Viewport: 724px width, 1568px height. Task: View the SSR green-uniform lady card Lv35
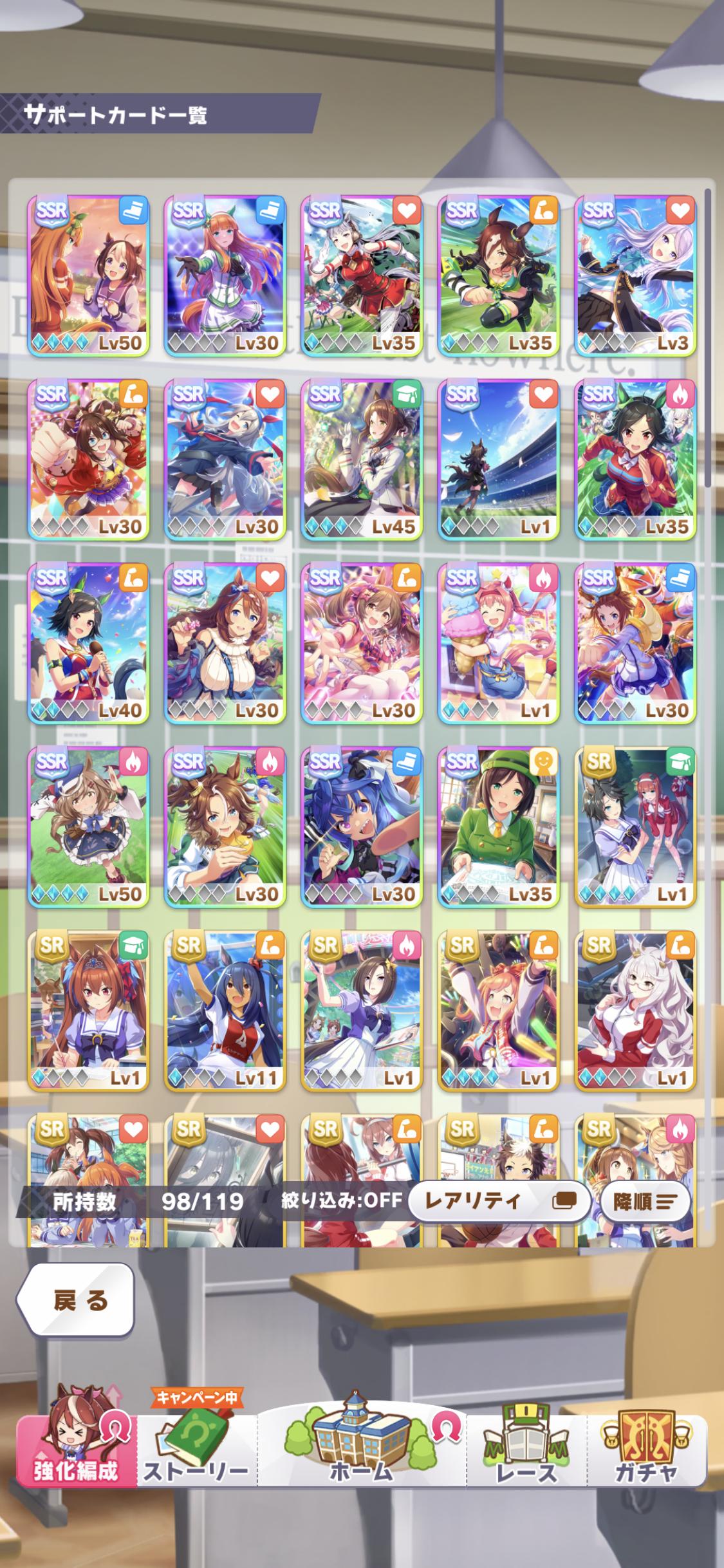coord(499,826)
